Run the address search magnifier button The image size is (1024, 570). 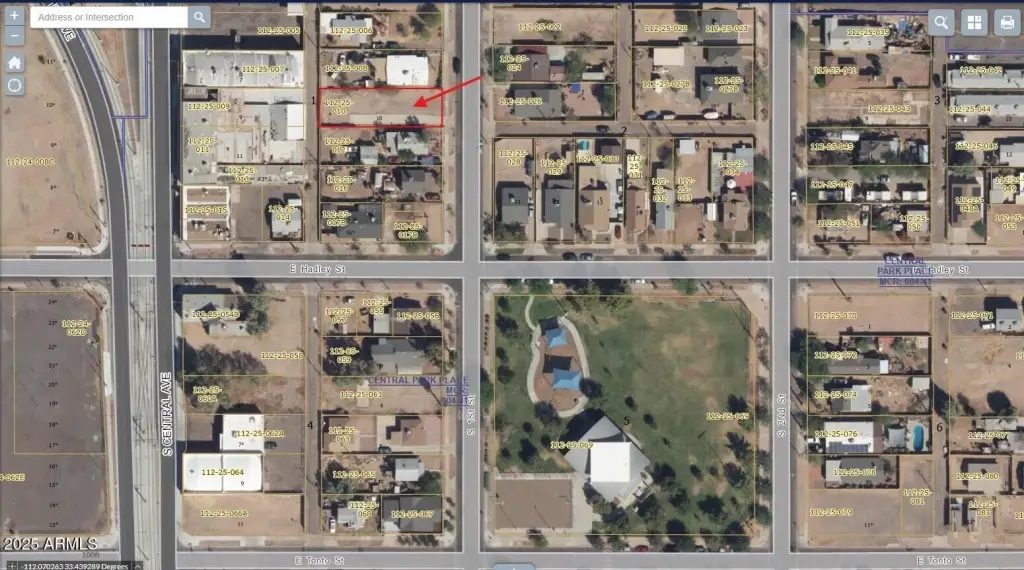pos(199,17)
